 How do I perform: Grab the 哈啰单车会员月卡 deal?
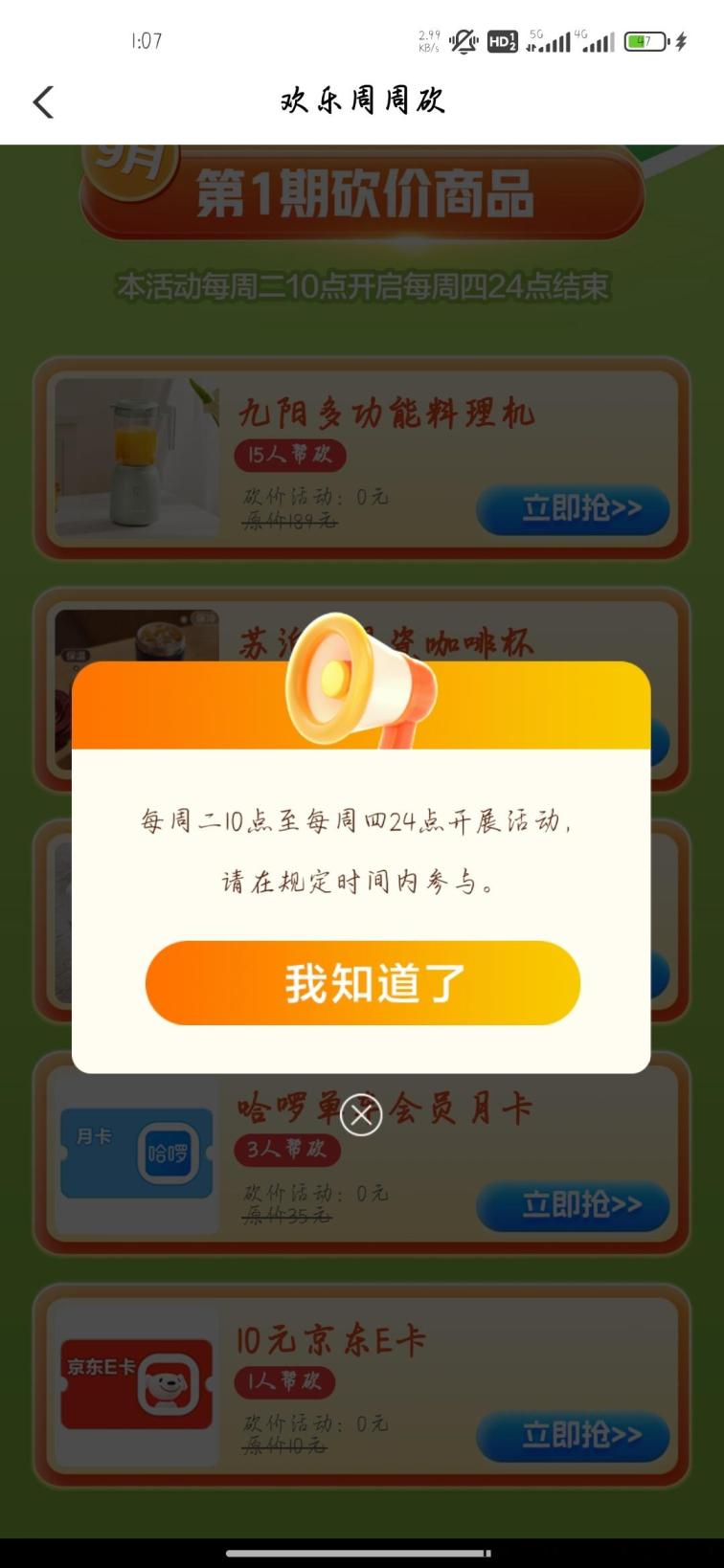573,1205
